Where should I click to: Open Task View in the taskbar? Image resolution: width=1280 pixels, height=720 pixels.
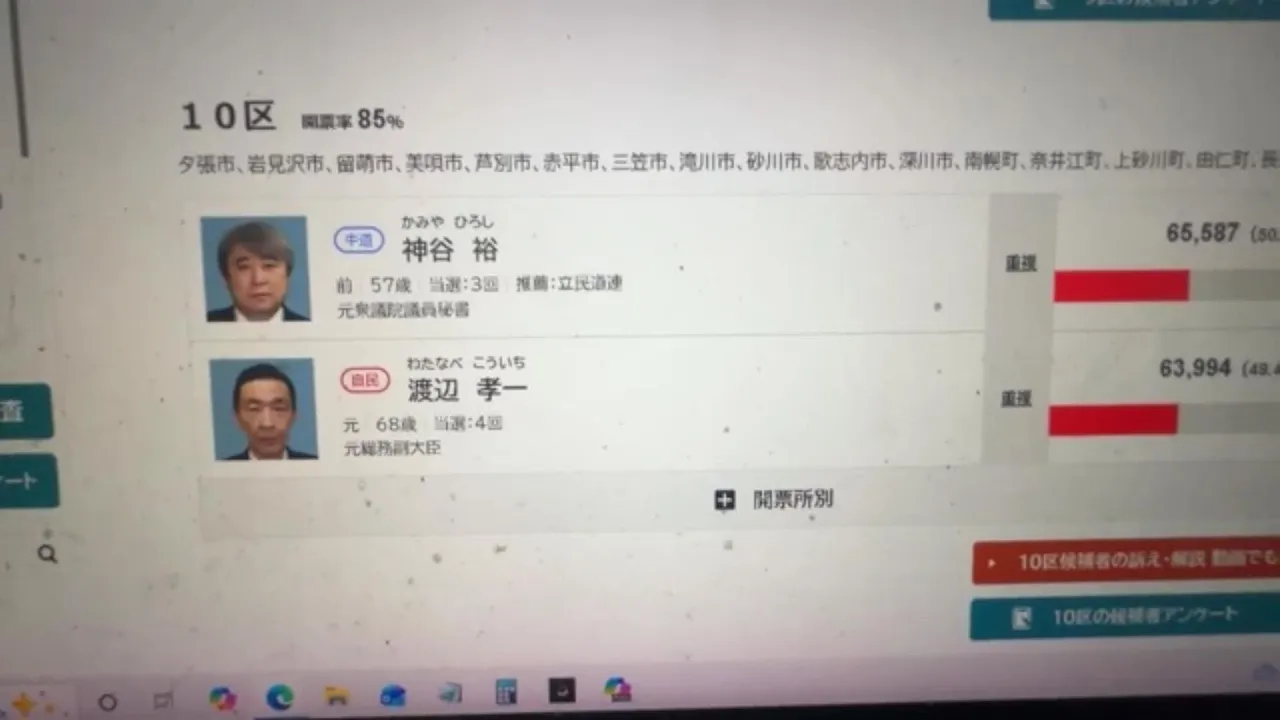(163, 701)
